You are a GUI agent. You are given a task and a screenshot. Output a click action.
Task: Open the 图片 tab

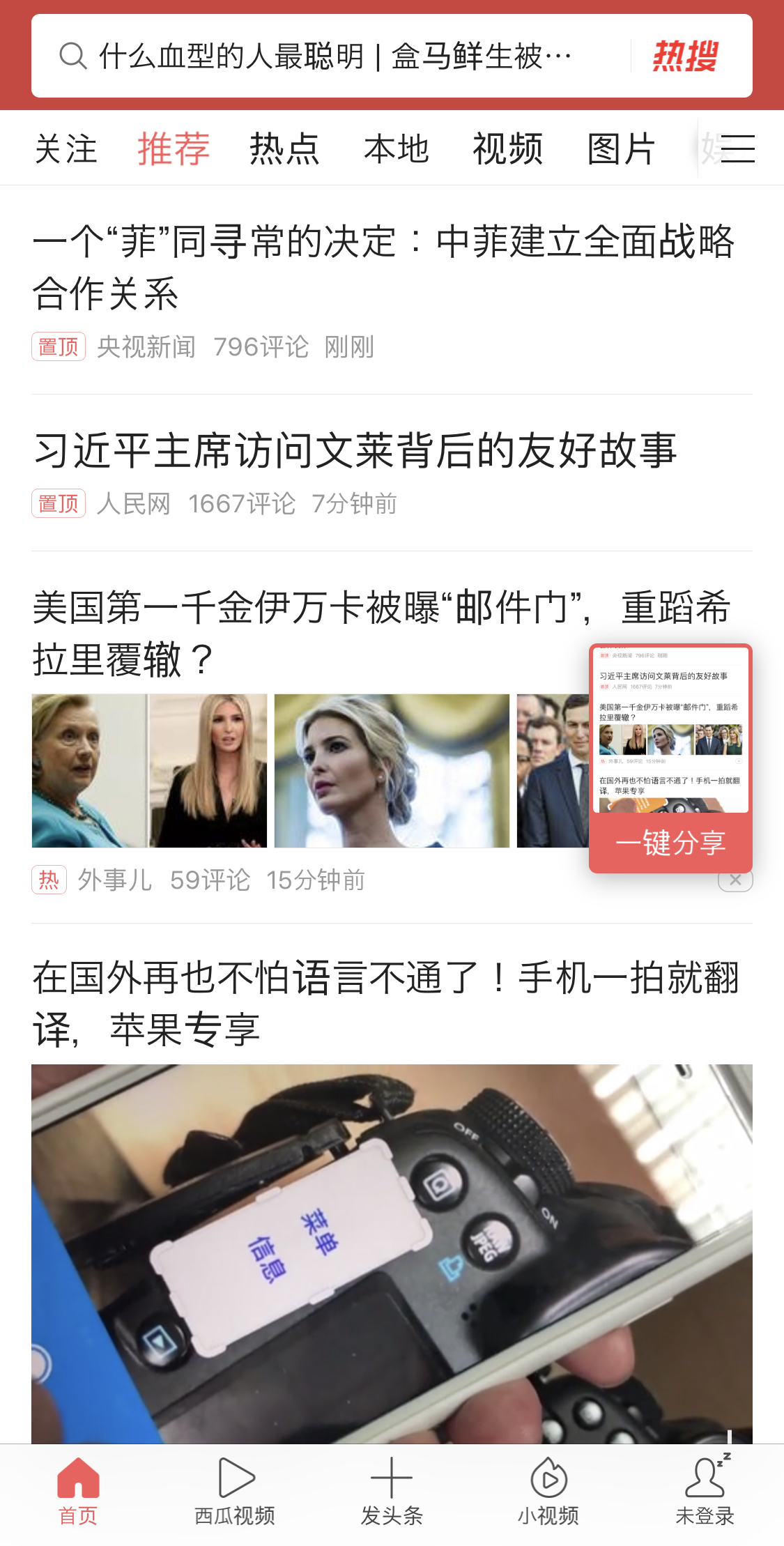[621, 149]
